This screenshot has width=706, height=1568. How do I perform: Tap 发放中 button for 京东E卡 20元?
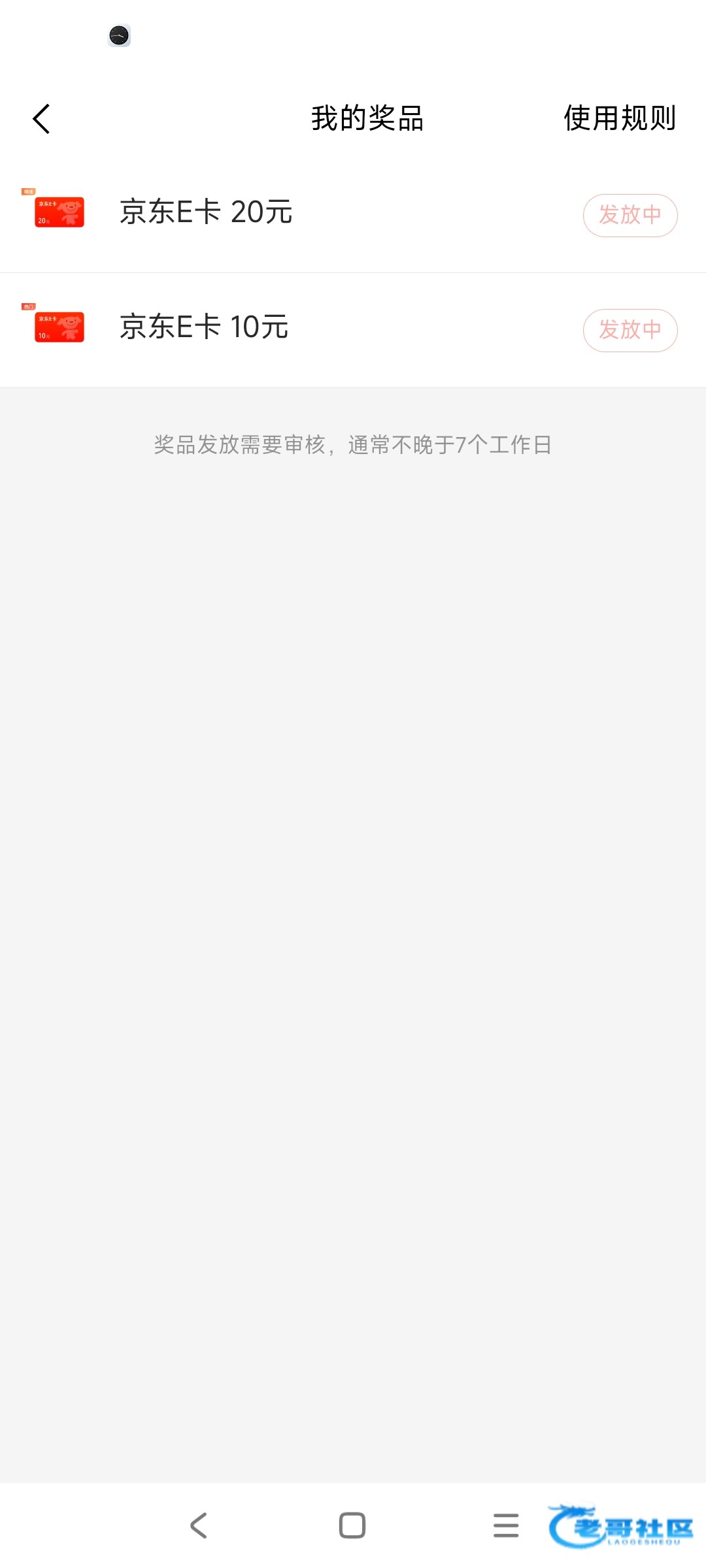(630, 215)
